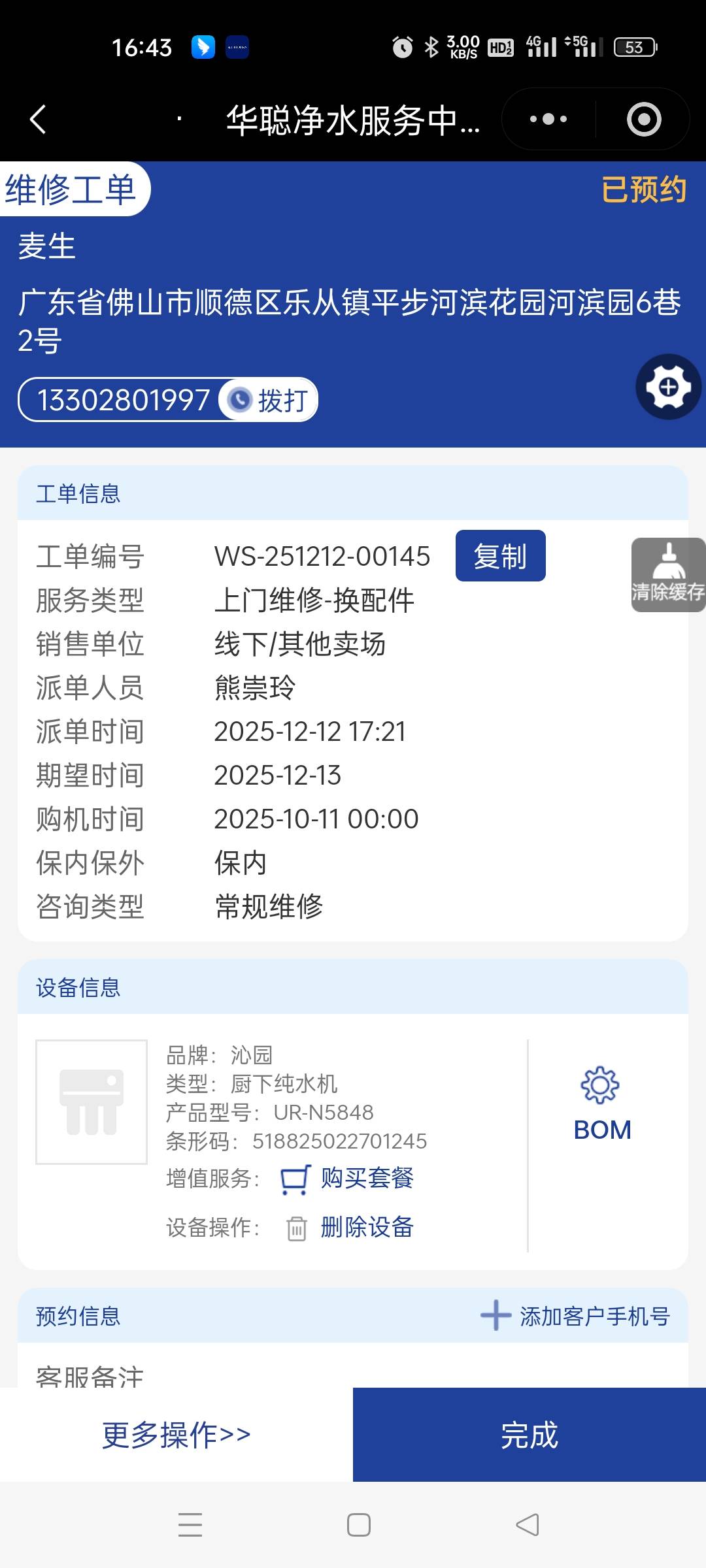706x1568 pixels.
Task: Tap 清除缓存 to clear cache
Action: pyautogui.click(x=668, y=575)
